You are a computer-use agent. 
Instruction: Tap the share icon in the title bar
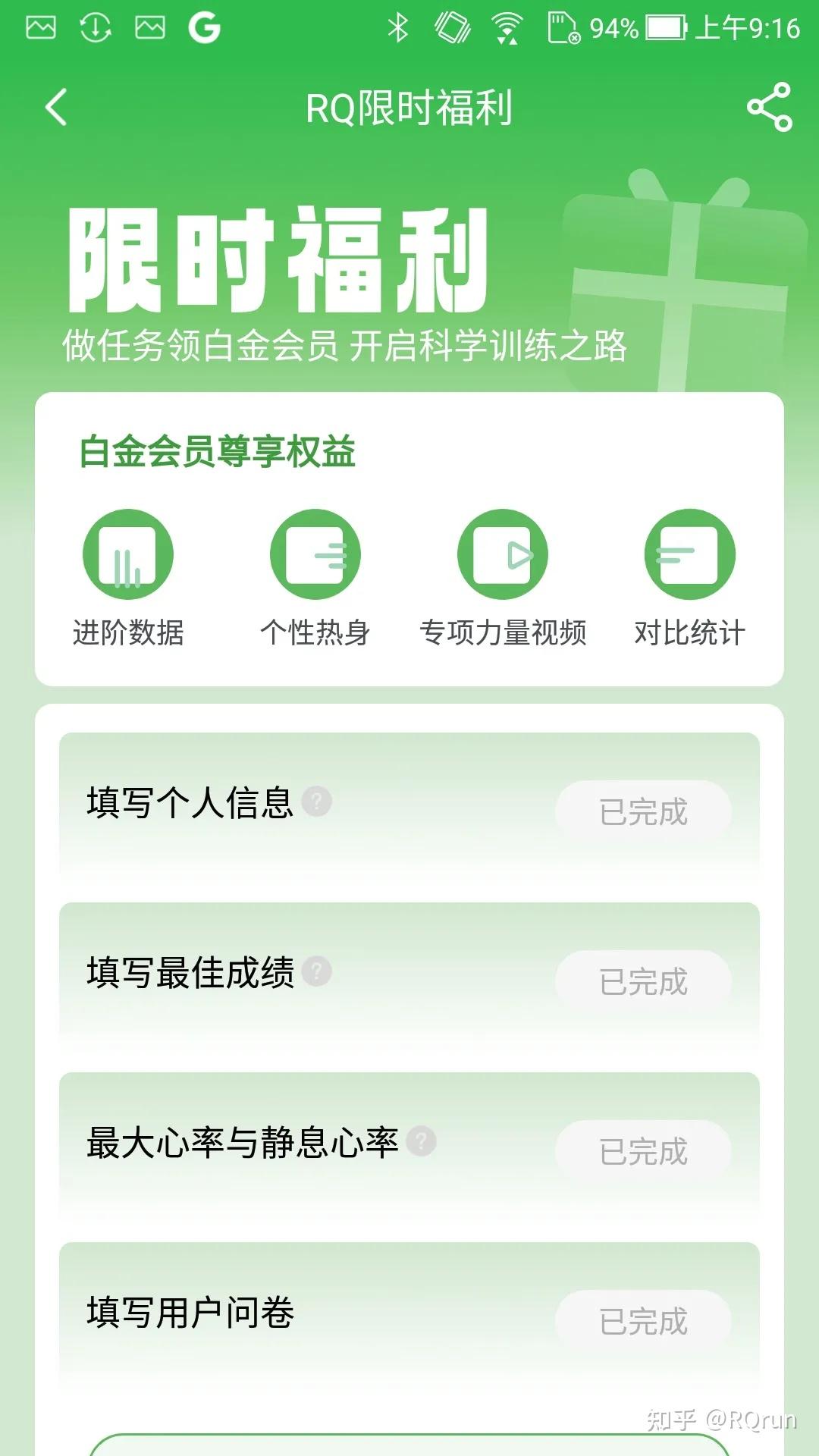point(768,108)
